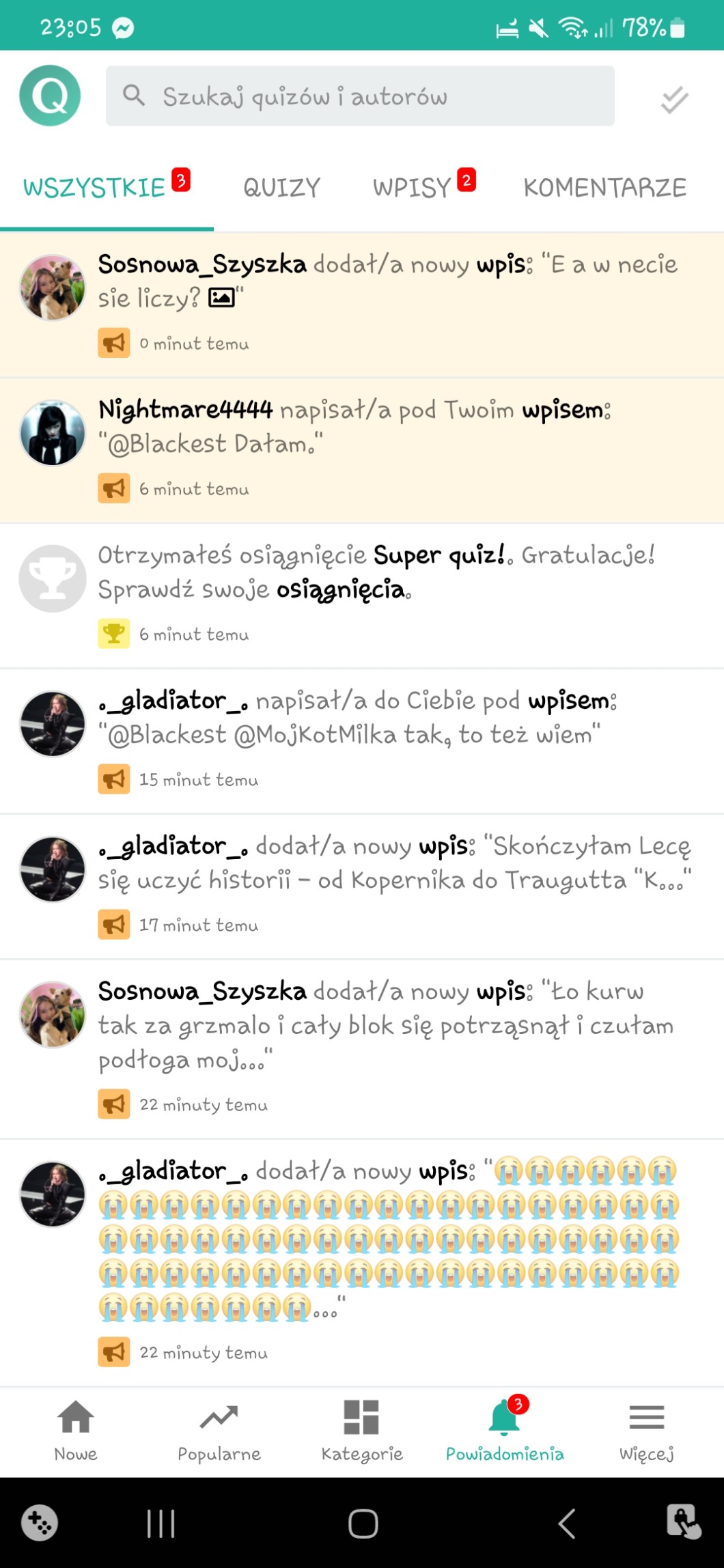Open the green Q logo home
Image resolution: width=724 pixels, height=1568 pixels.
50,96
